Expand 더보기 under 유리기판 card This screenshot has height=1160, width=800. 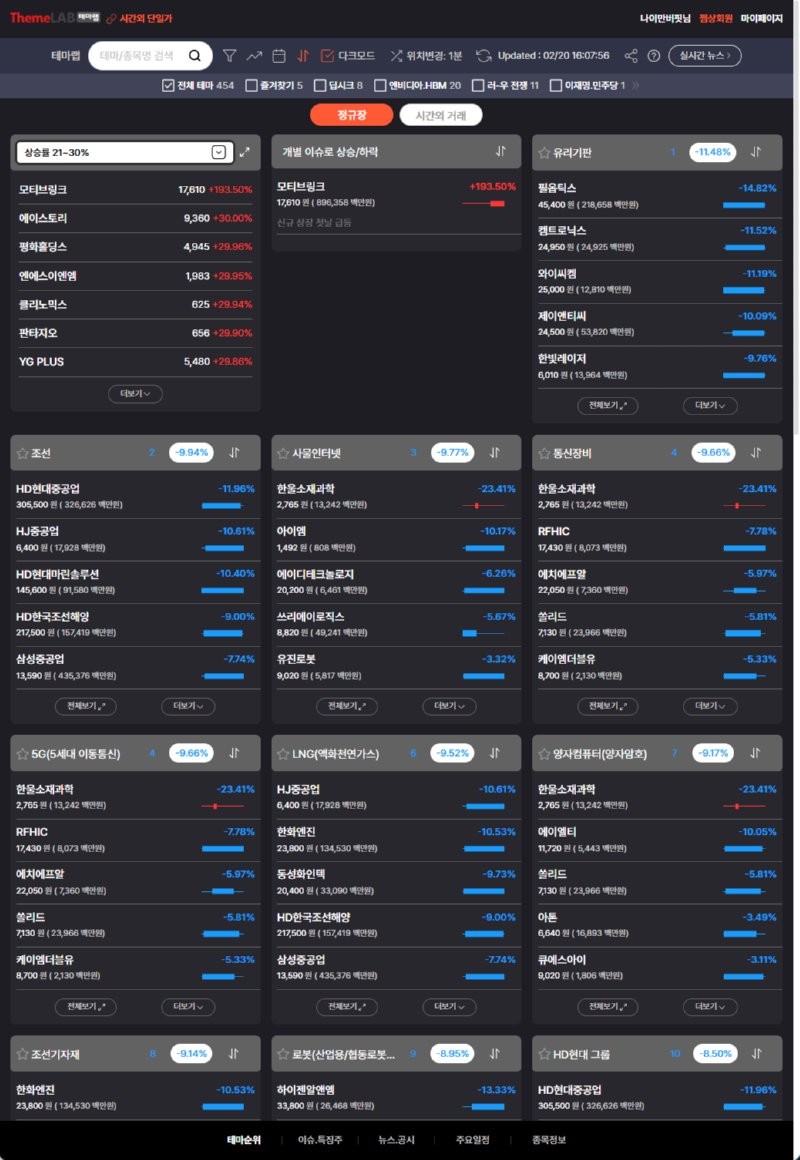[710, 406]
